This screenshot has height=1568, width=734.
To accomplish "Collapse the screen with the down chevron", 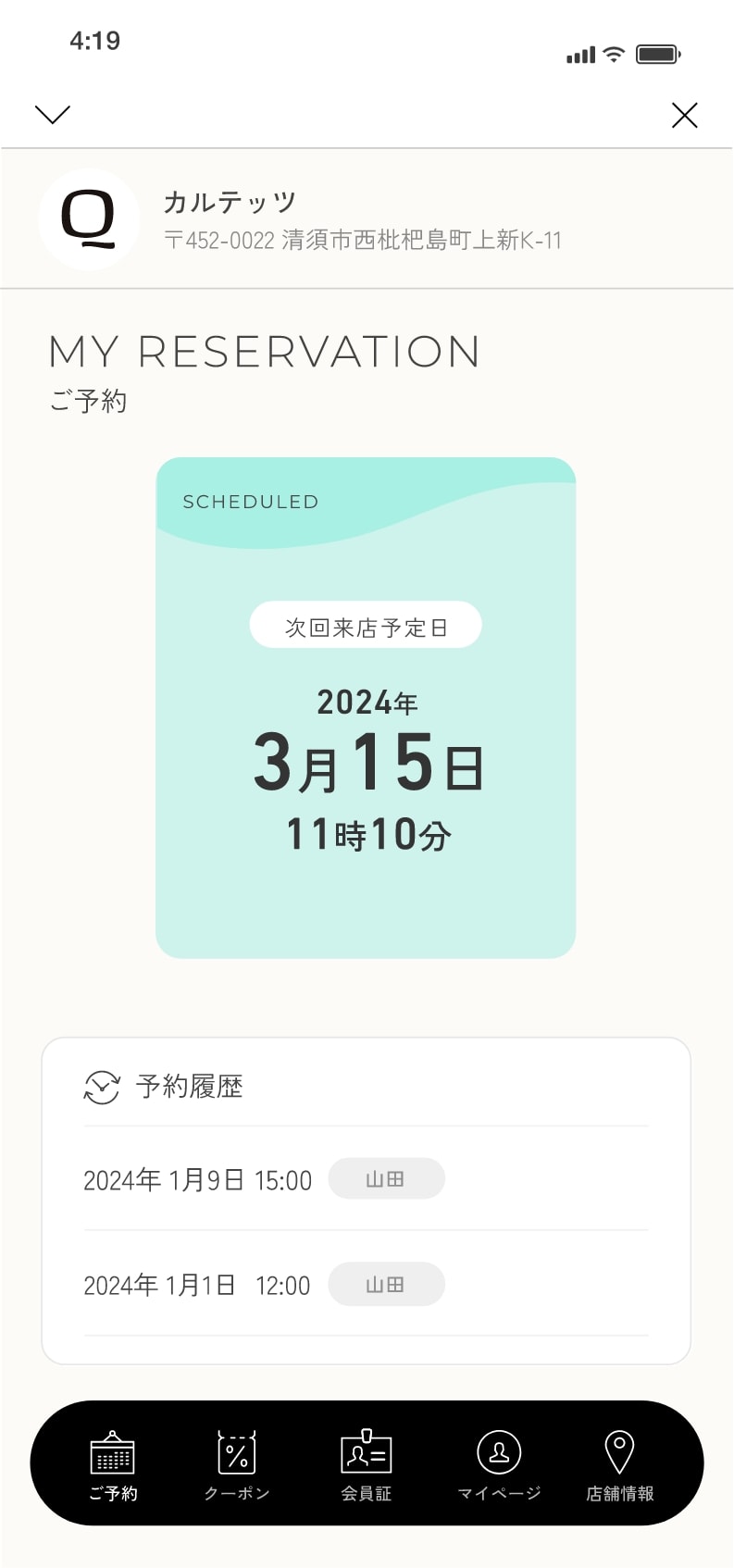I will 53,115.
